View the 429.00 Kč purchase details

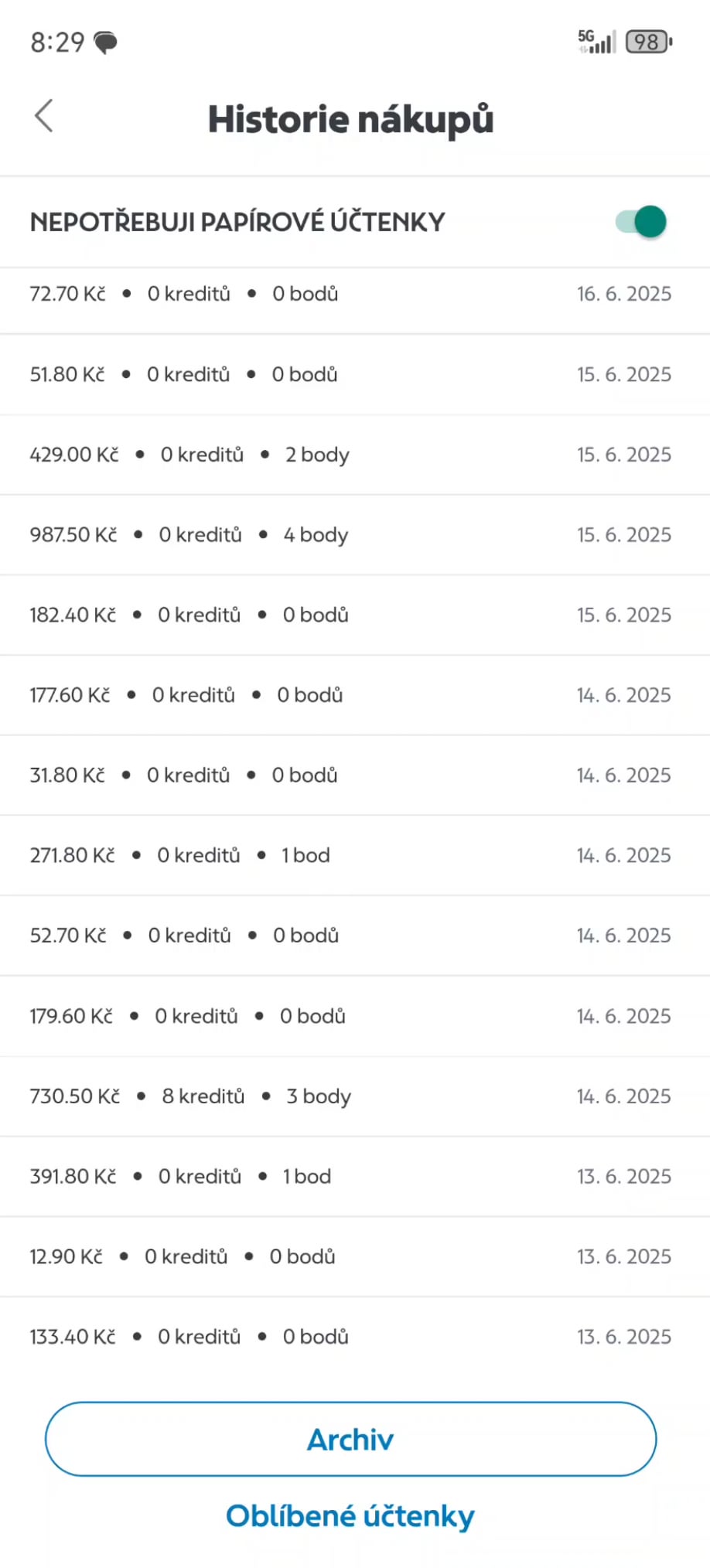(355, 455)
